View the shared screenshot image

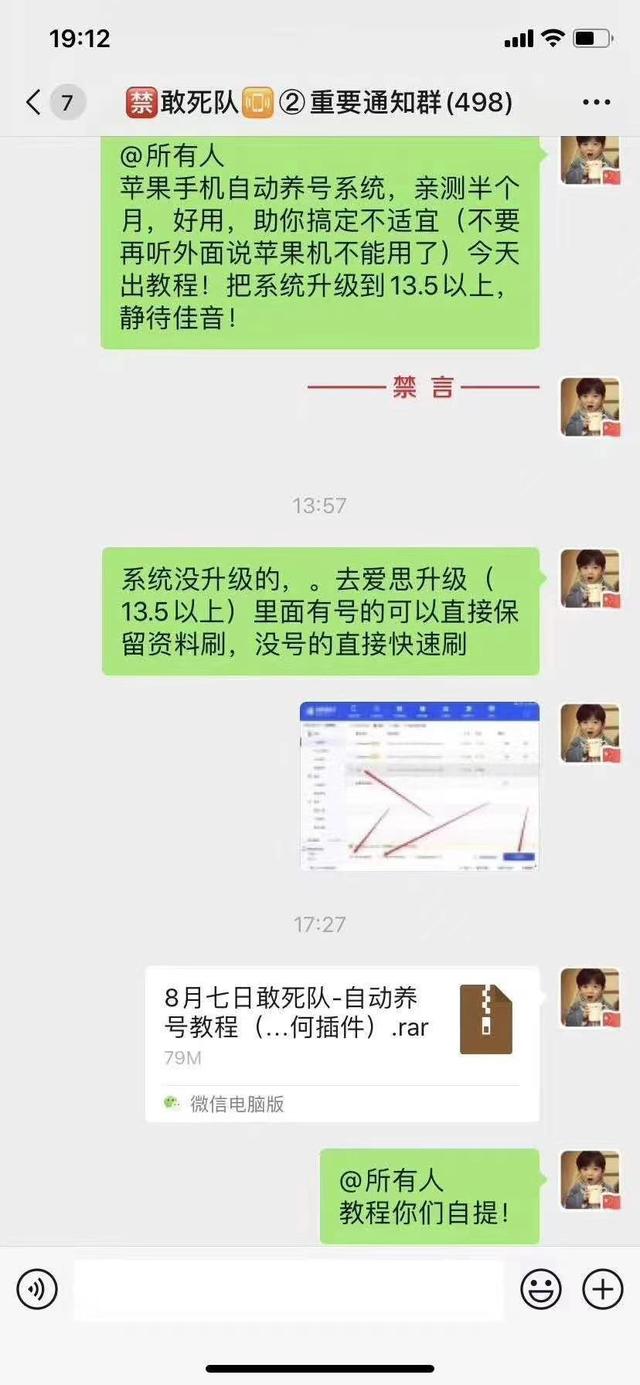coord(419,785)
